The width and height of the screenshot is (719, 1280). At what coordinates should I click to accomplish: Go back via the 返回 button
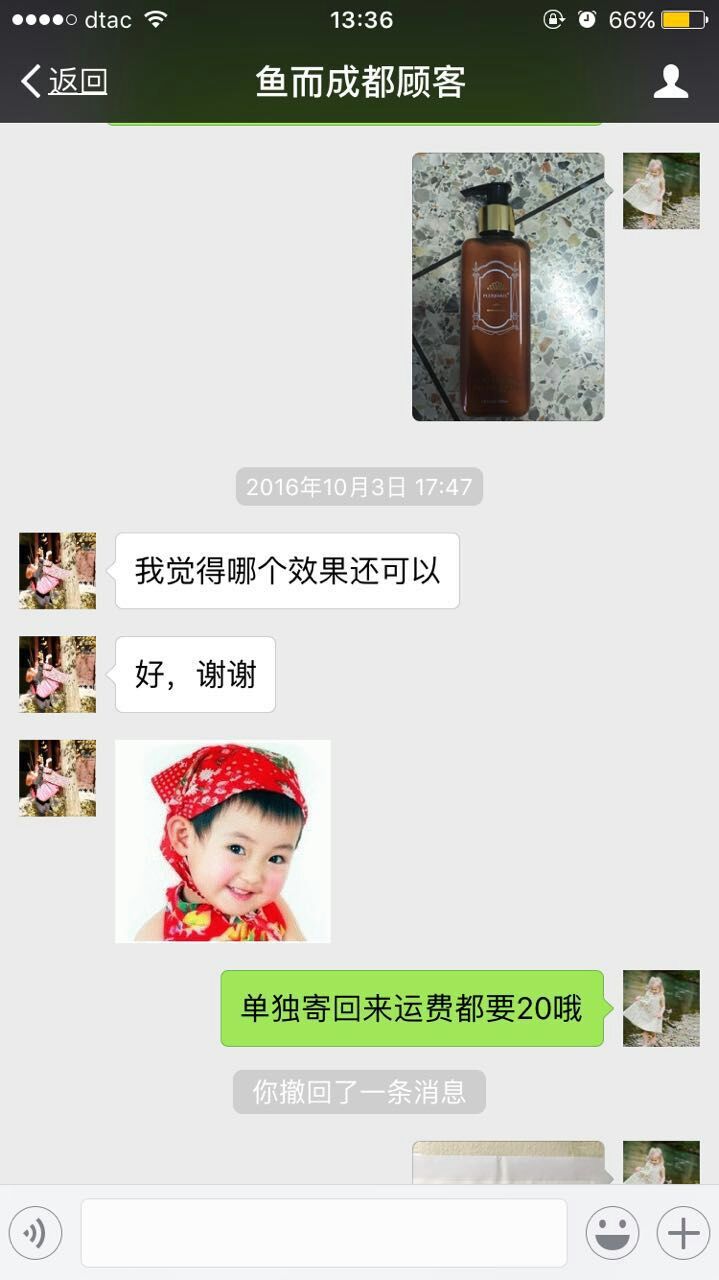click(x=64, y=81)
